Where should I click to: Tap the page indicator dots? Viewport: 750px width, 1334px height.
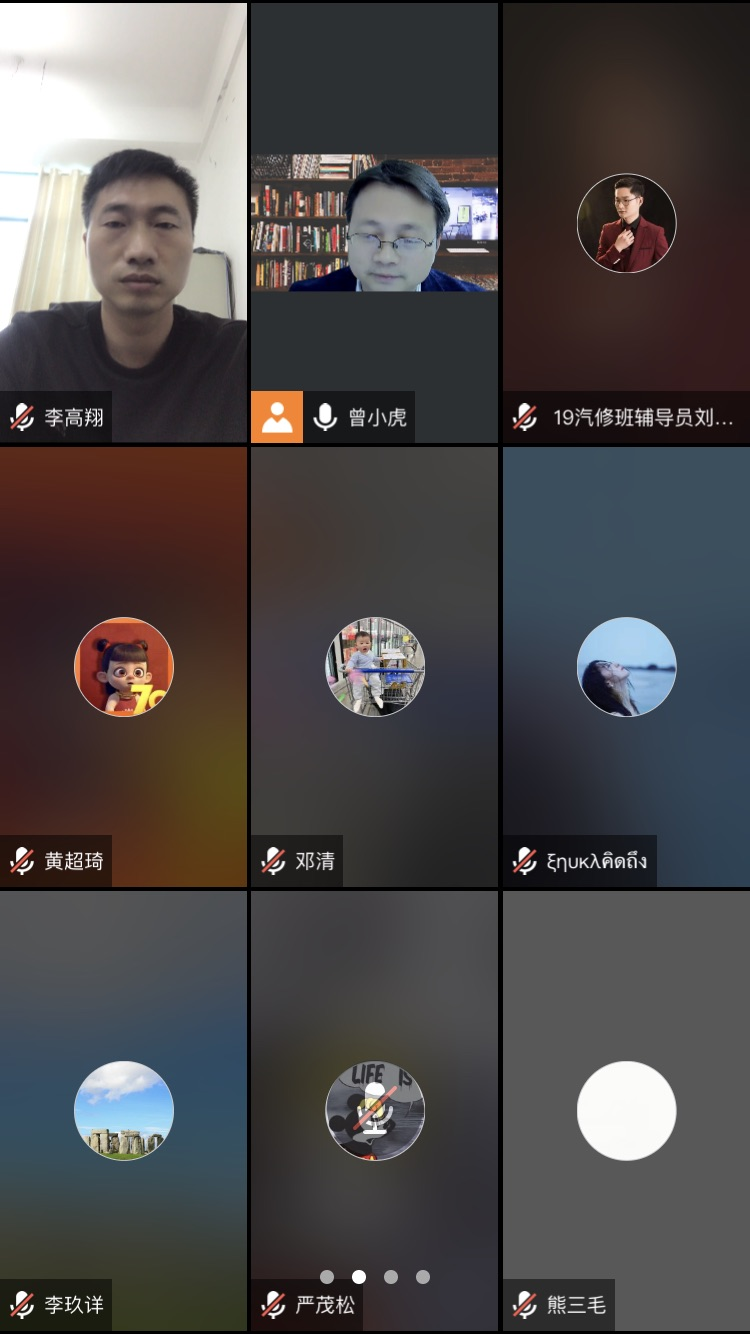tap(375, 1277)
